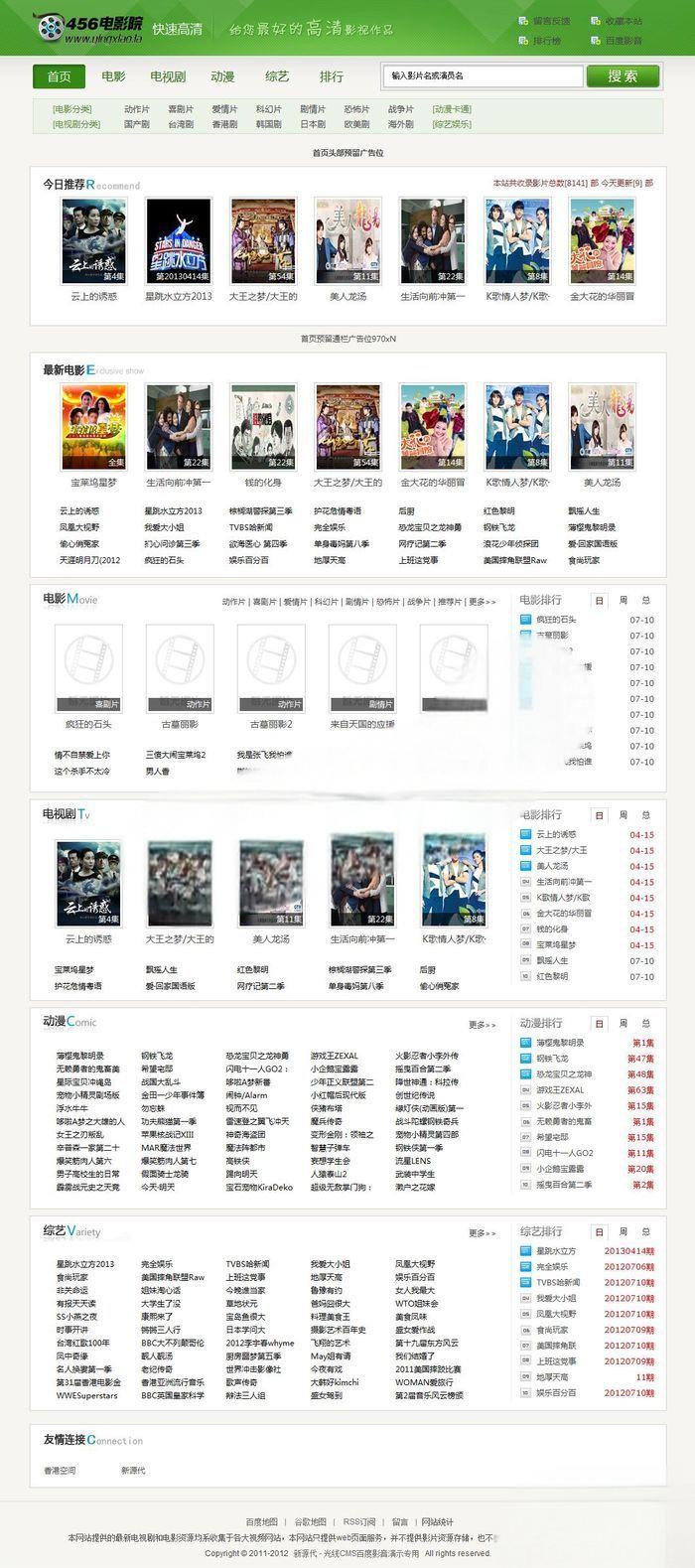Switch 电视剧排行 to the 总 tab

click(x=645, y=814)
